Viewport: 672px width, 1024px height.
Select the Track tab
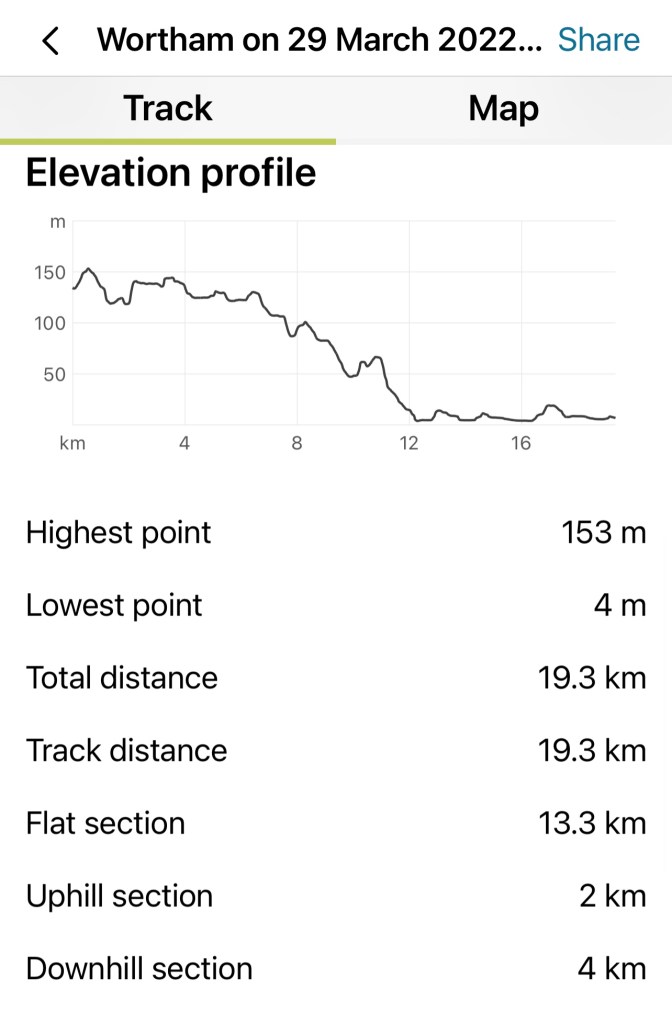tap(168, 109)
